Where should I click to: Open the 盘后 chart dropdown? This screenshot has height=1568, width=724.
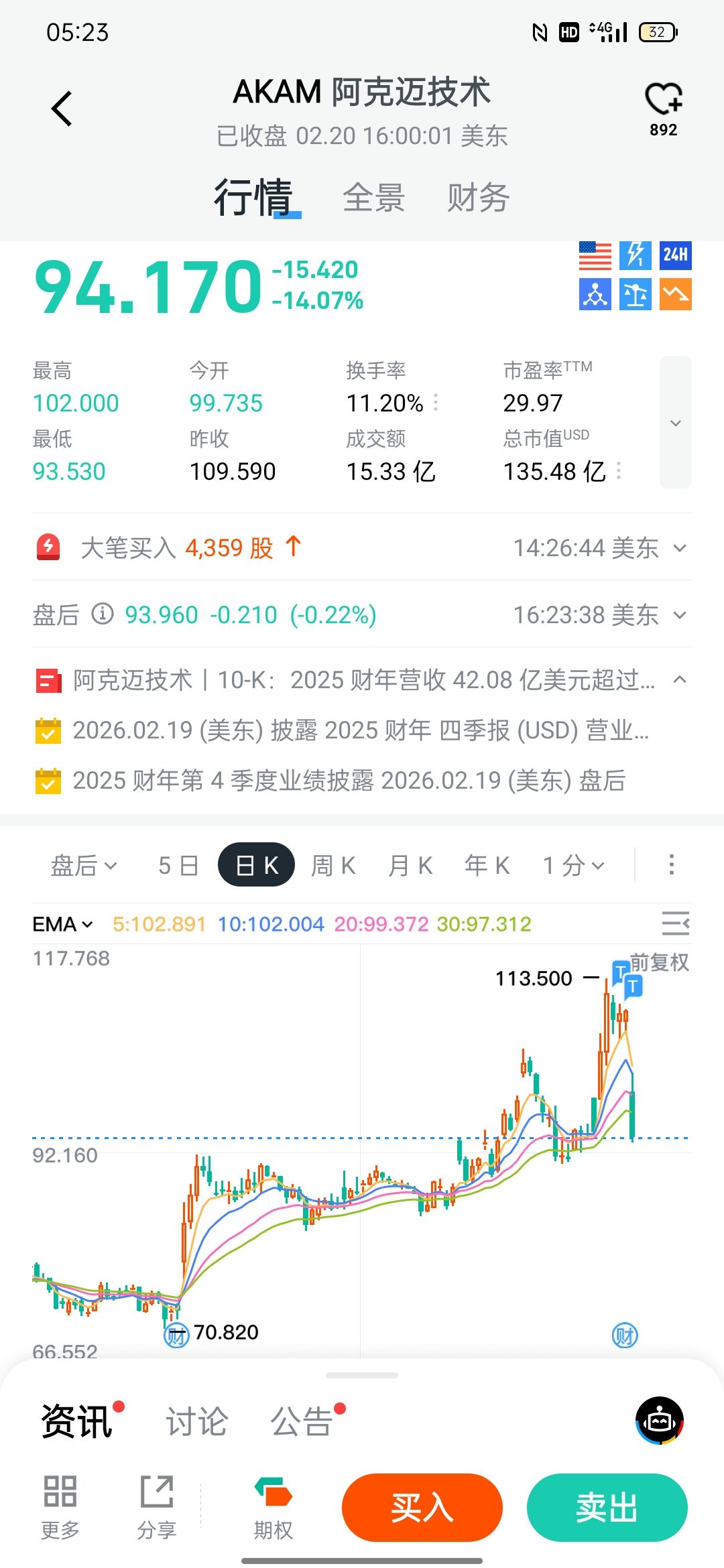84,865
